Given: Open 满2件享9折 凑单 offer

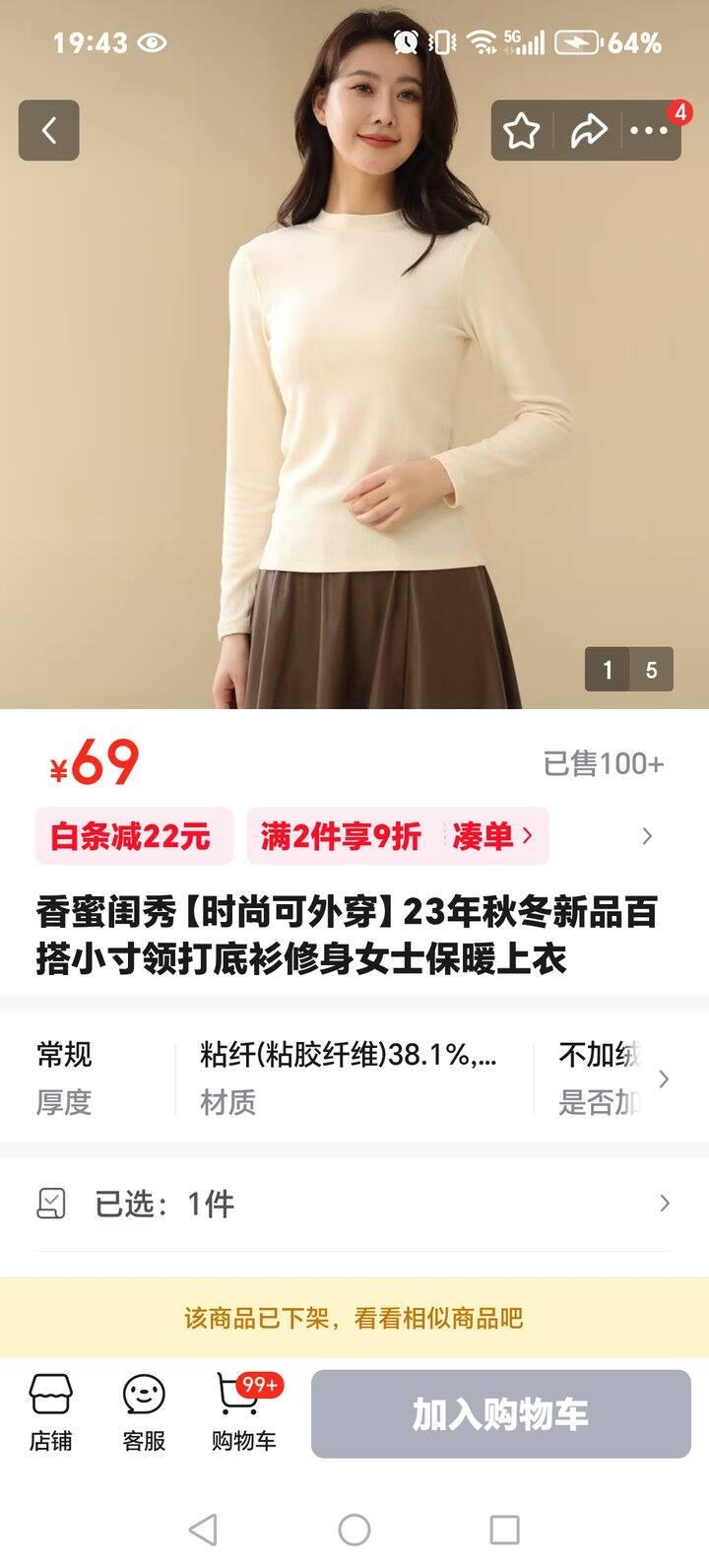Looking at the screenshot, I should tap(397, 836).
